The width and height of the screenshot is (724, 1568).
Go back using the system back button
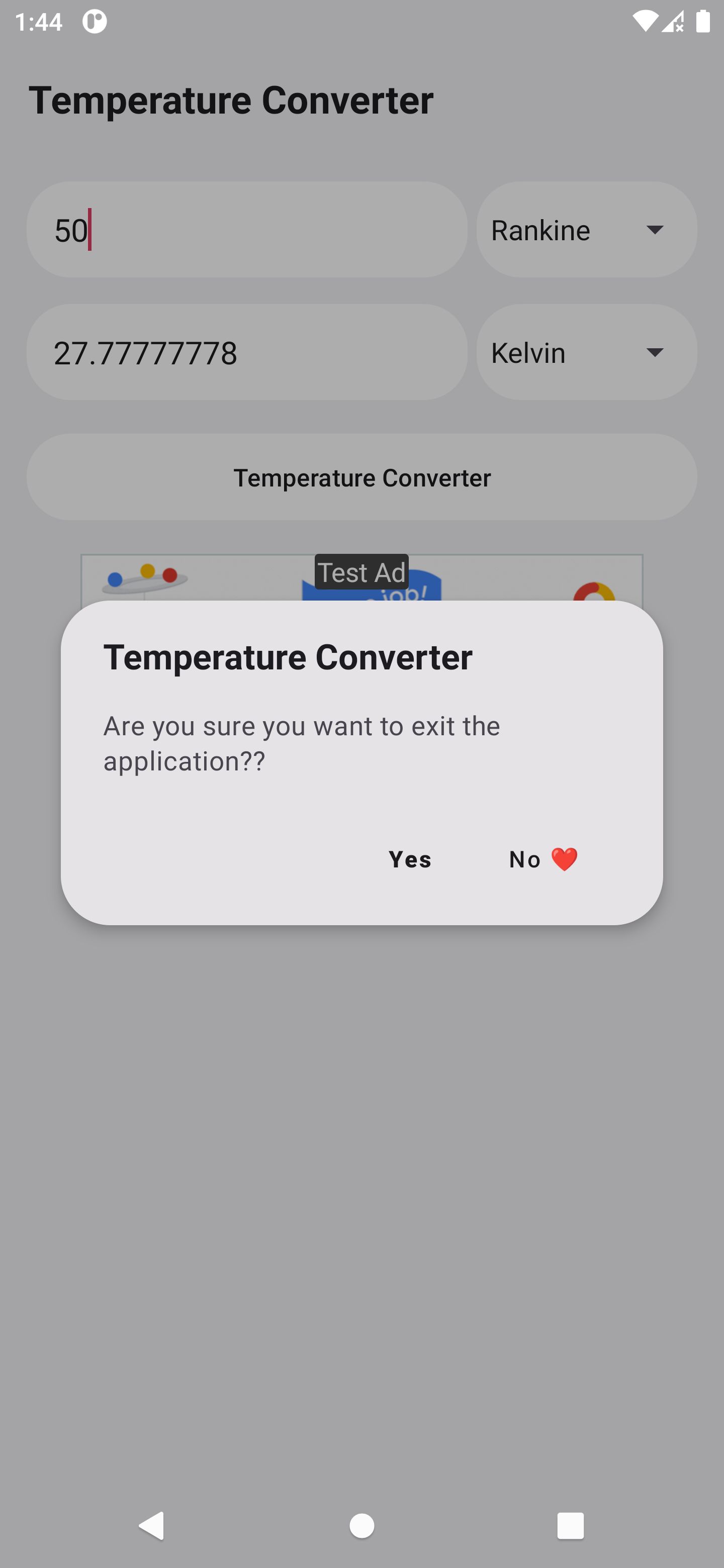pyautogui.click(x=152, y=1525)
